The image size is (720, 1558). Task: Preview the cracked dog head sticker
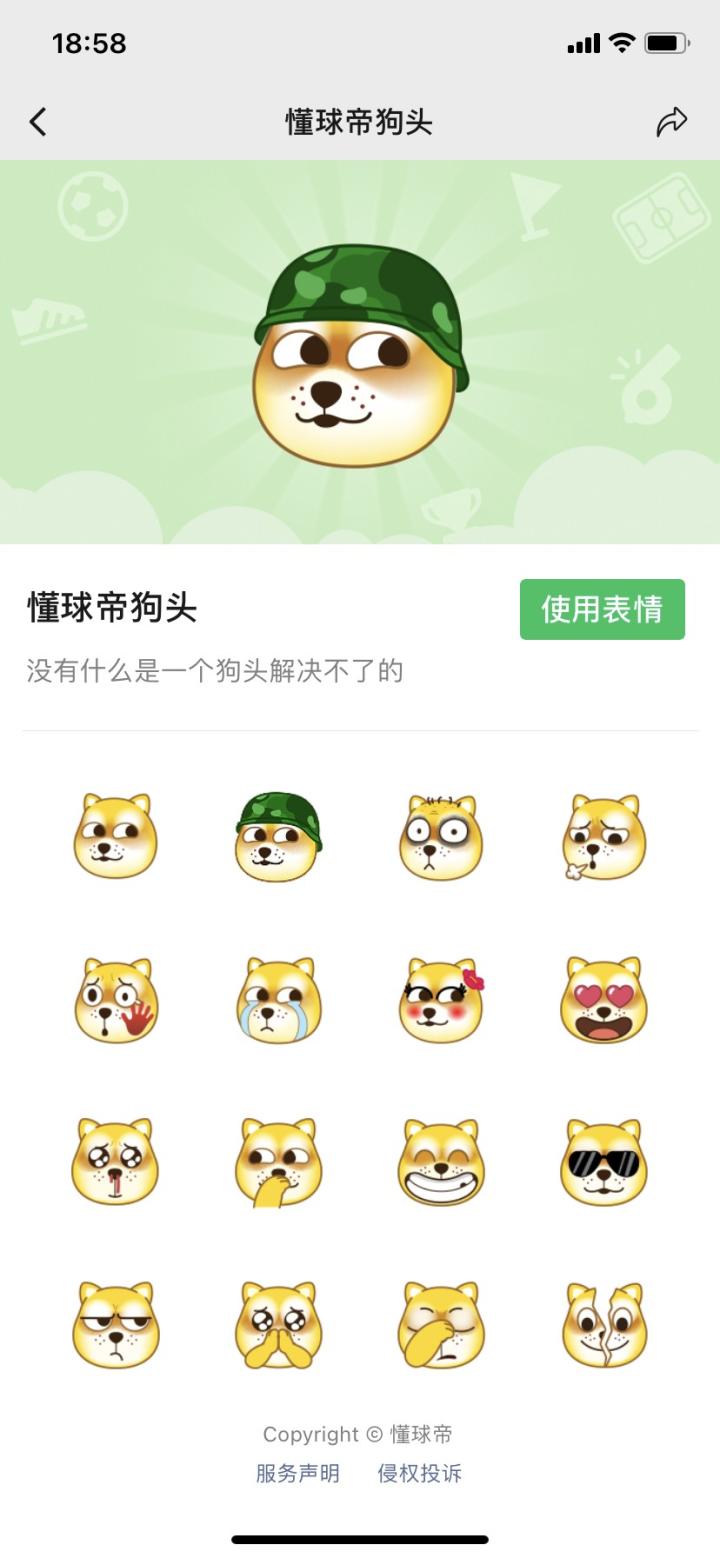[x=603, y=1325]
